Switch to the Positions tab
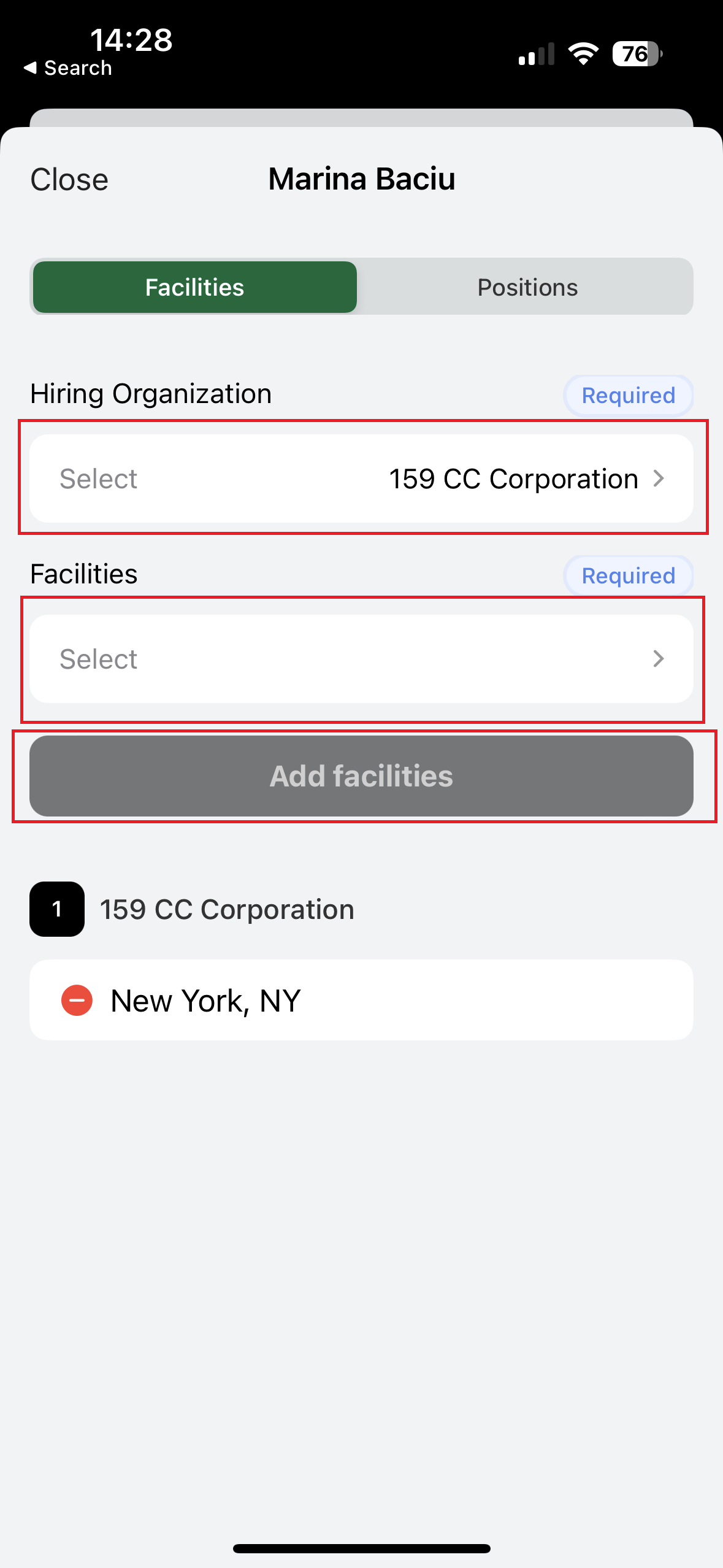The width and height of the screenshot is (723, 1568). point(527,287)
